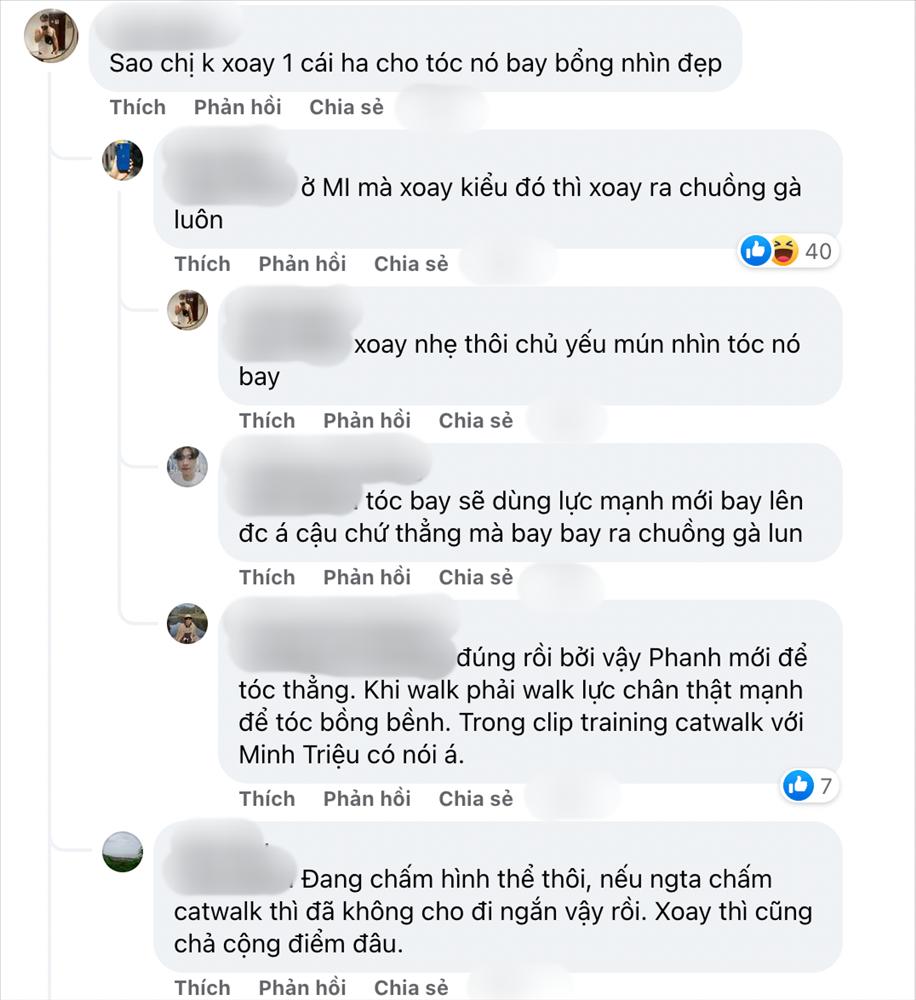Like the comment mentioning Minh Triệu
The width and height of the screenshot is (916, 1000).
coord(267,799)
